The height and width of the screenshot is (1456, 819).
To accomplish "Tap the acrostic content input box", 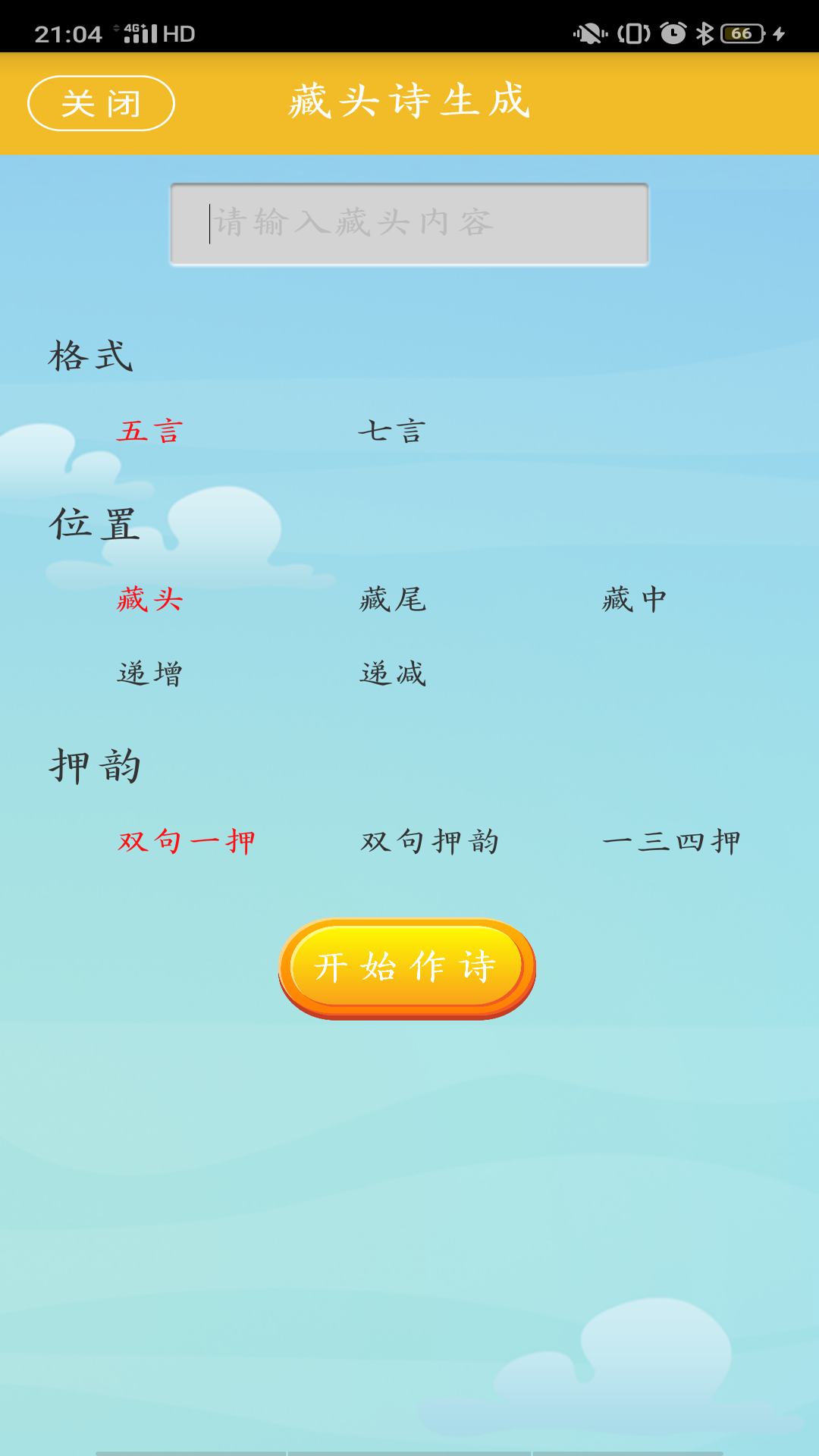I will (x=409, y=223).
